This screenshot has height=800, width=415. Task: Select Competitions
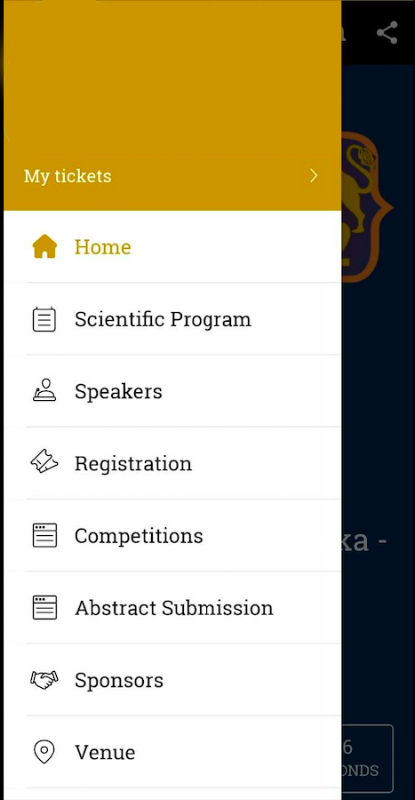pos(172,536)
